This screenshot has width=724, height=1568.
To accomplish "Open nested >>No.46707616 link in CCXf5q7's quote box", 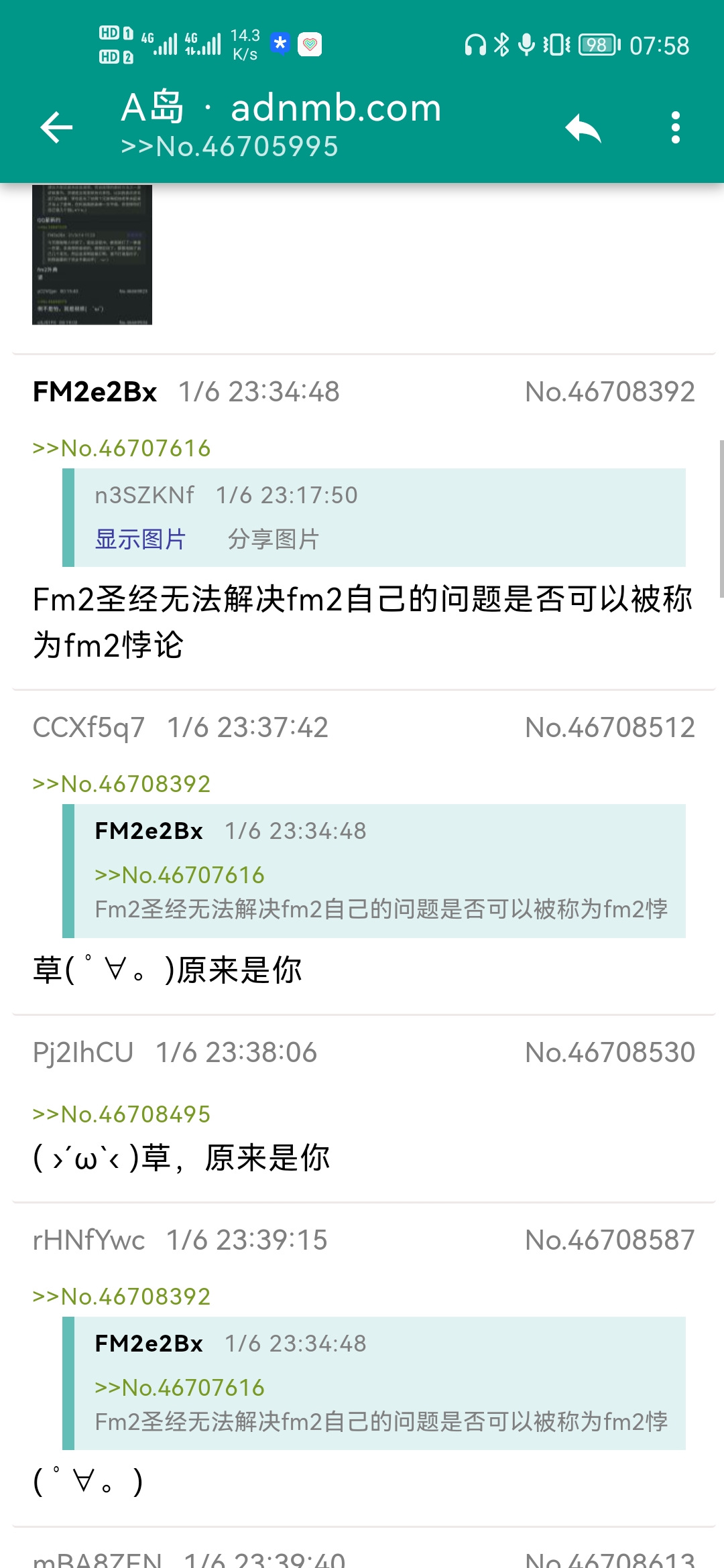I will point(180,875).
